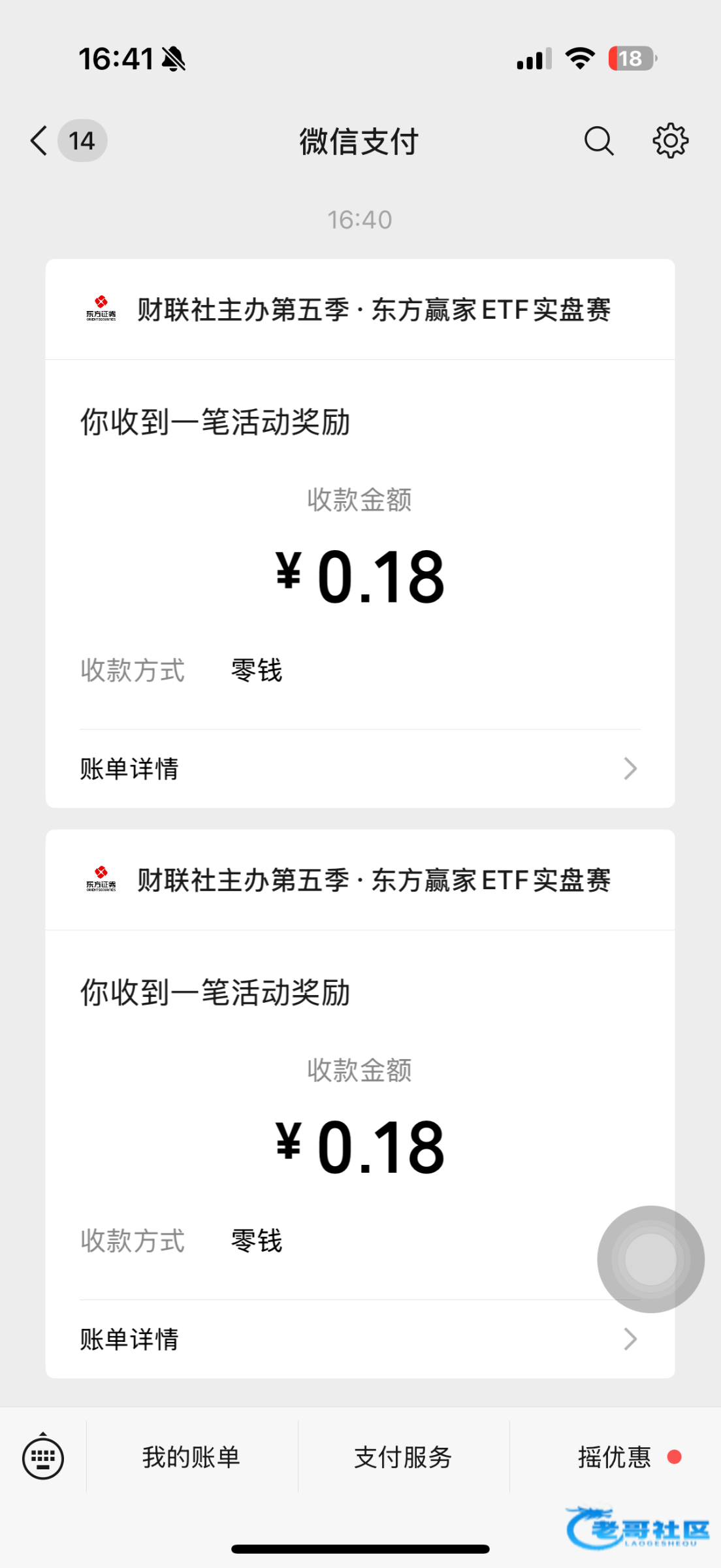Switch to keyboard input
Screen dimensions: 721x1568
43,1457
